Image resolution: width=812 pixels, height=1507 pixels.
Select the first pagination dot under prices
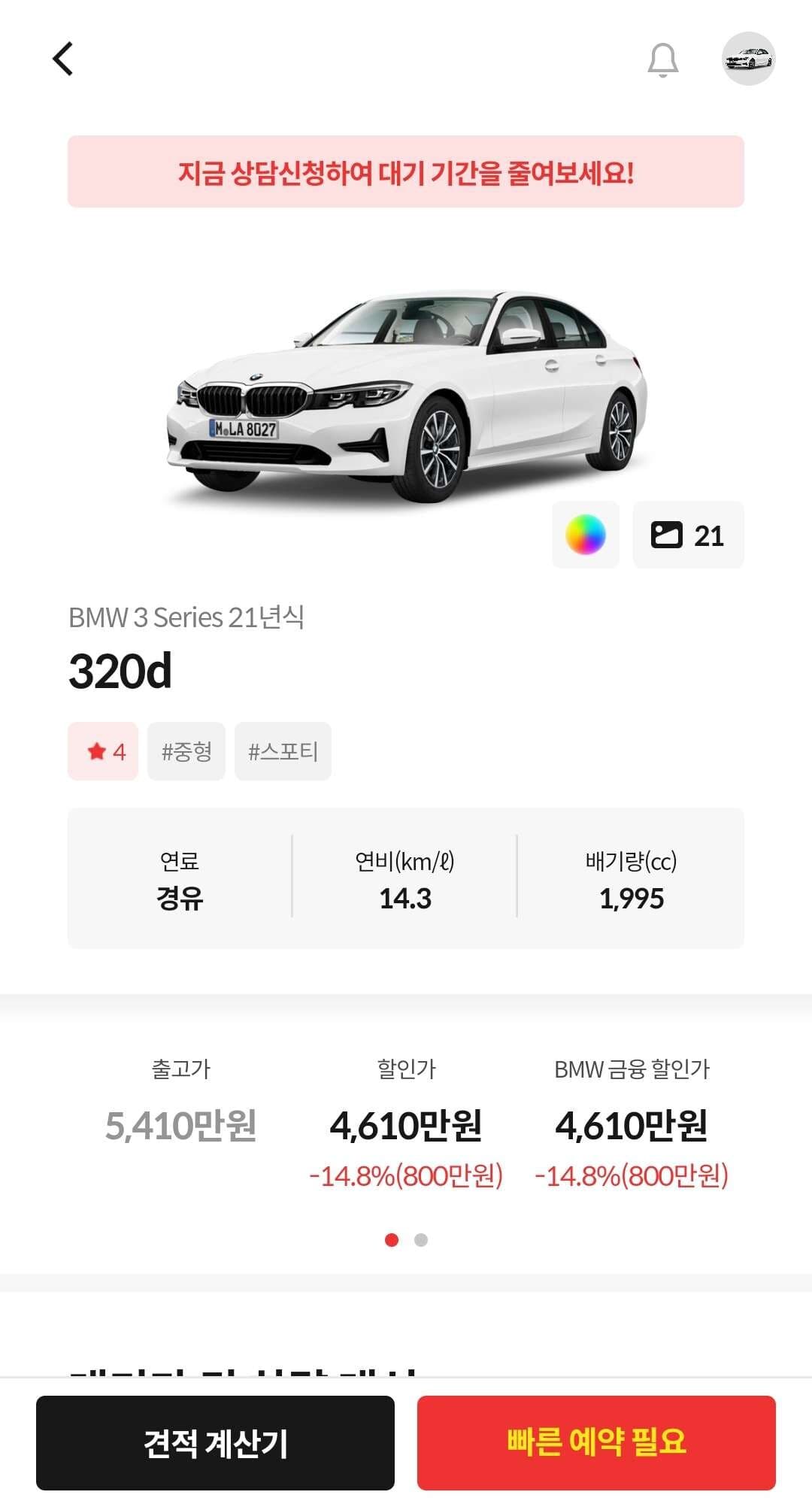coord(392,1240)
